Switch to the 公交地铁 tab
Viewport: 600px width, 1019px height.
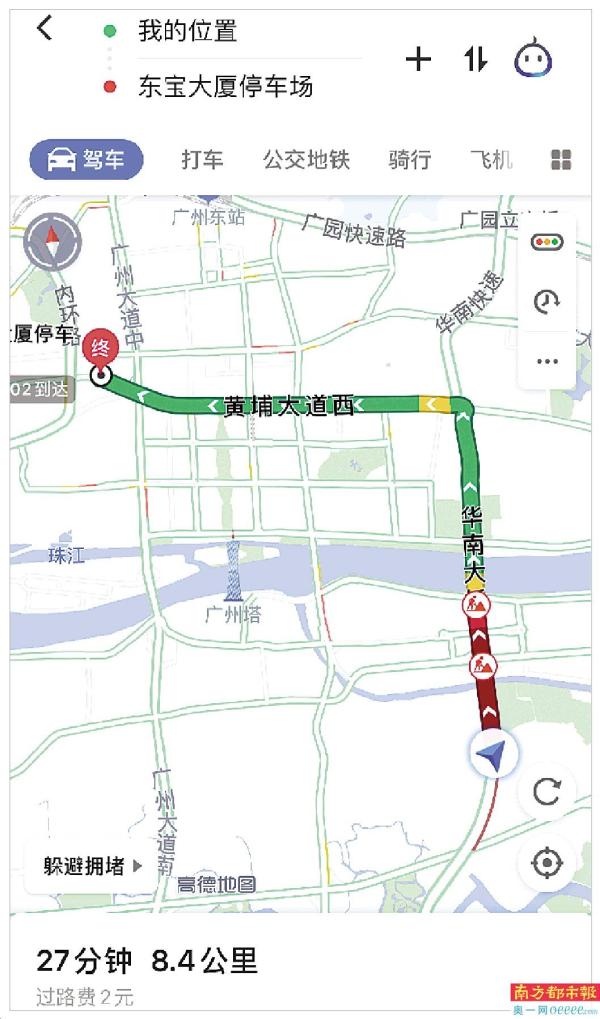(306, 160)
